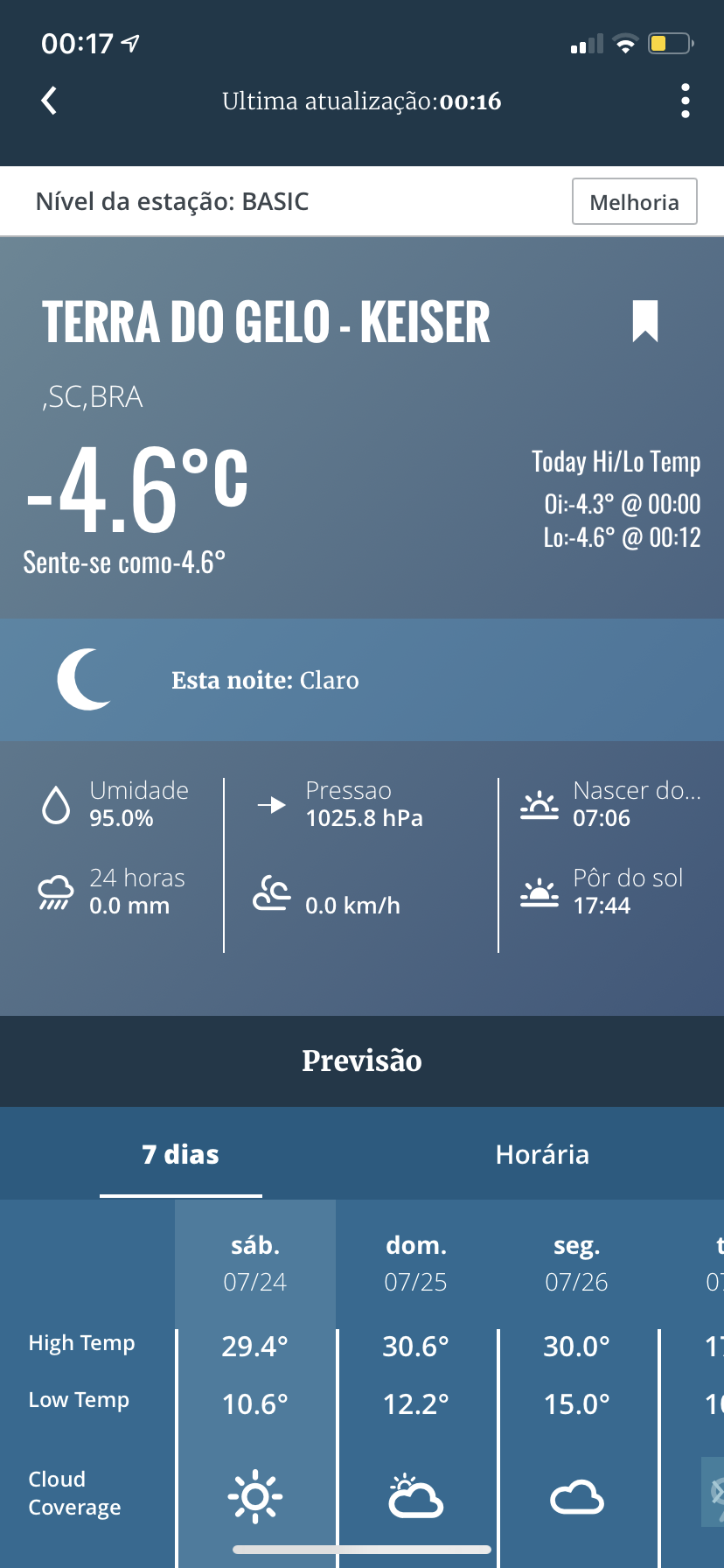Select the dom. 07/25 forecast column

tap(416, 1383)
